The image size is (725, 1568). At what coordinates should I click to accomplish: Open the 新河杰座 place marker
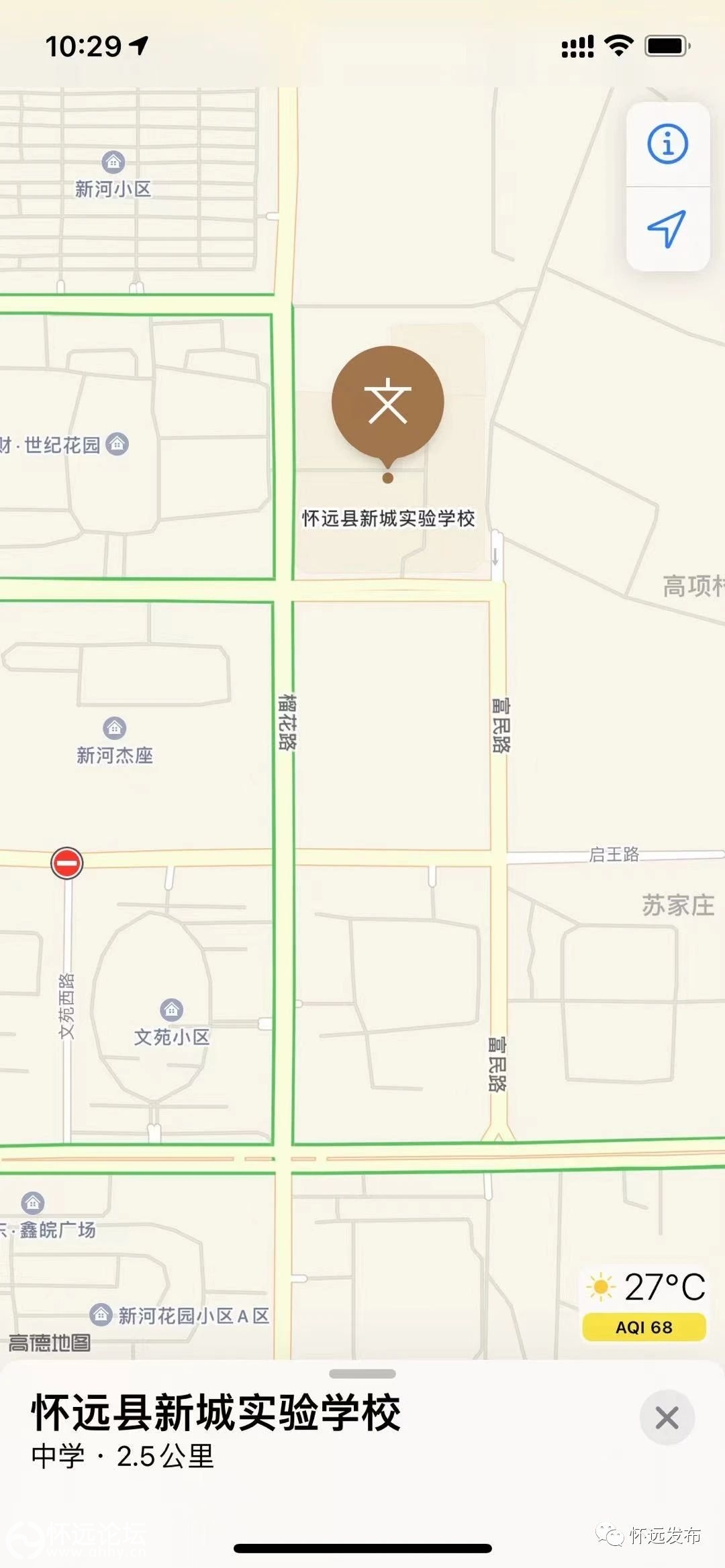point(115,728)
